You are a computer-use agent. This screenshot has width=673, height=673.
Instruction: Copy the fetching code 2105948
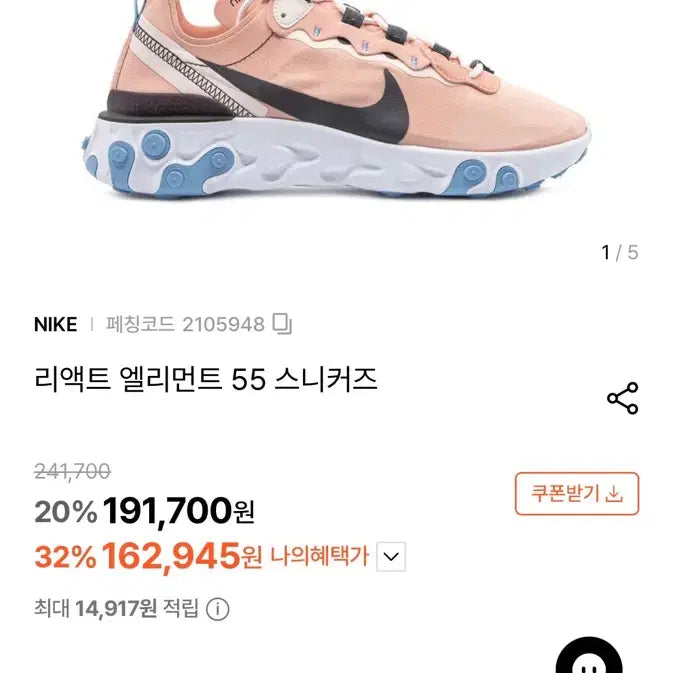(283, 324)
